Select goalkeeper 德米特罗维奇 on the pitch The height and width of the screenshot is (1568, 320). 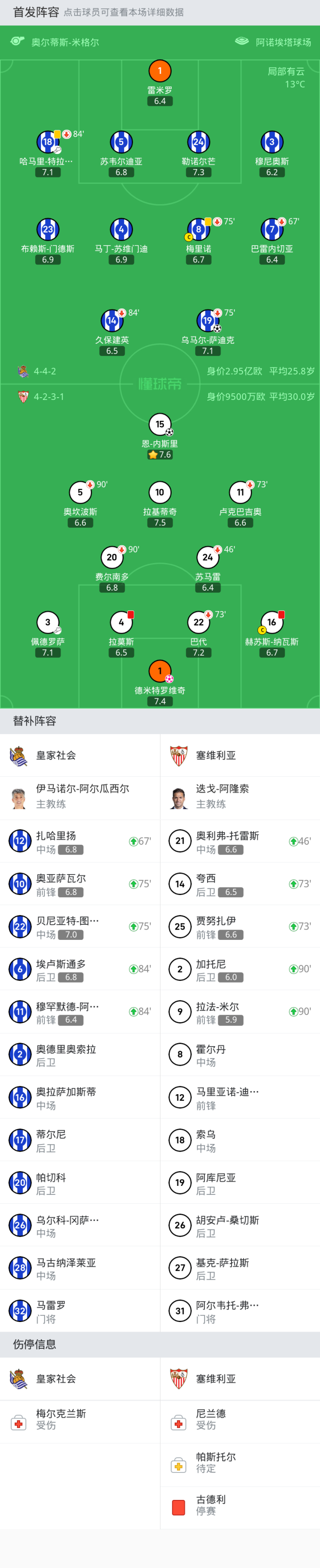point(160,683)
